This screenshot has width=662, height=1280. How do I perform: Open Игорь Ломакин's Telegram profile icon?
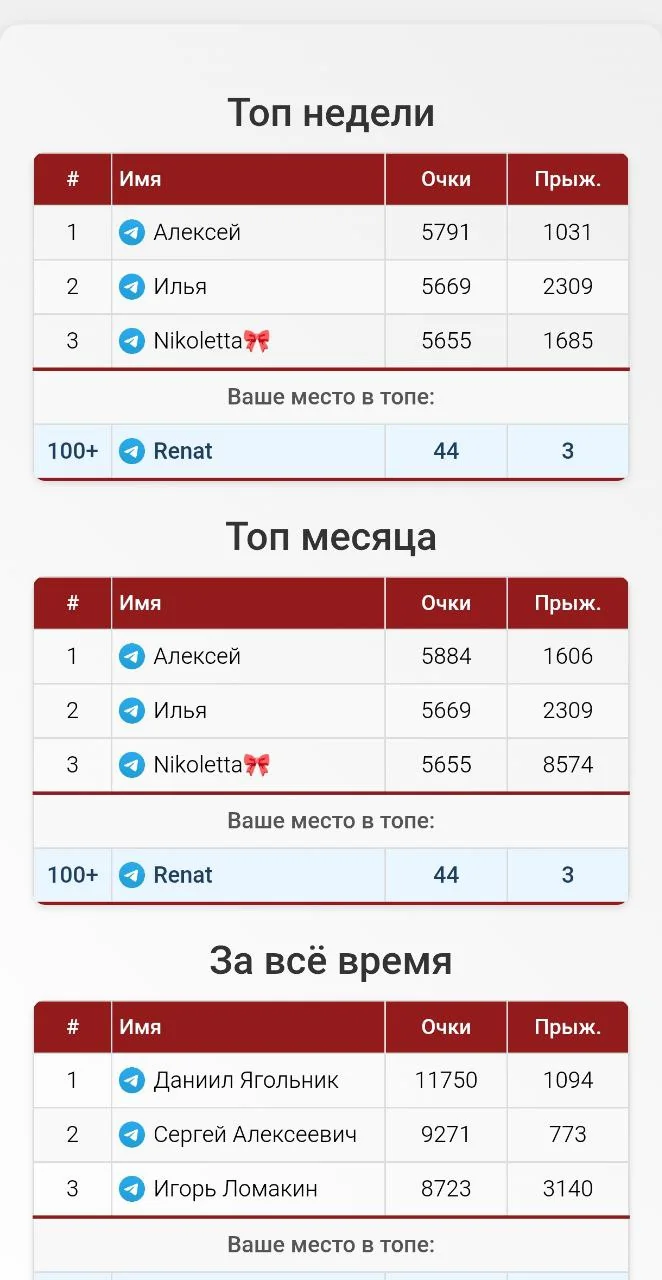(132, 1189)
